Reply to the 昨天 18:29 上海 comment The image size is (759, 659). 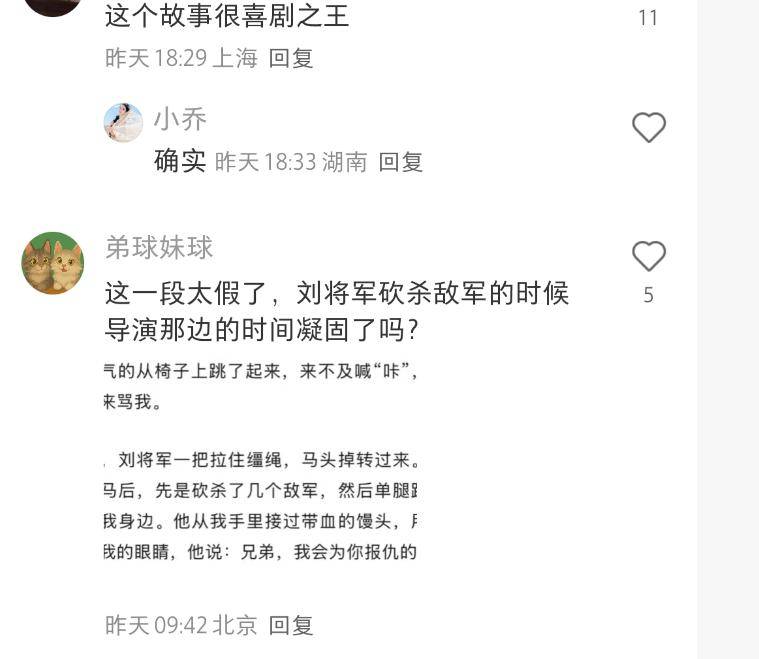292,58
